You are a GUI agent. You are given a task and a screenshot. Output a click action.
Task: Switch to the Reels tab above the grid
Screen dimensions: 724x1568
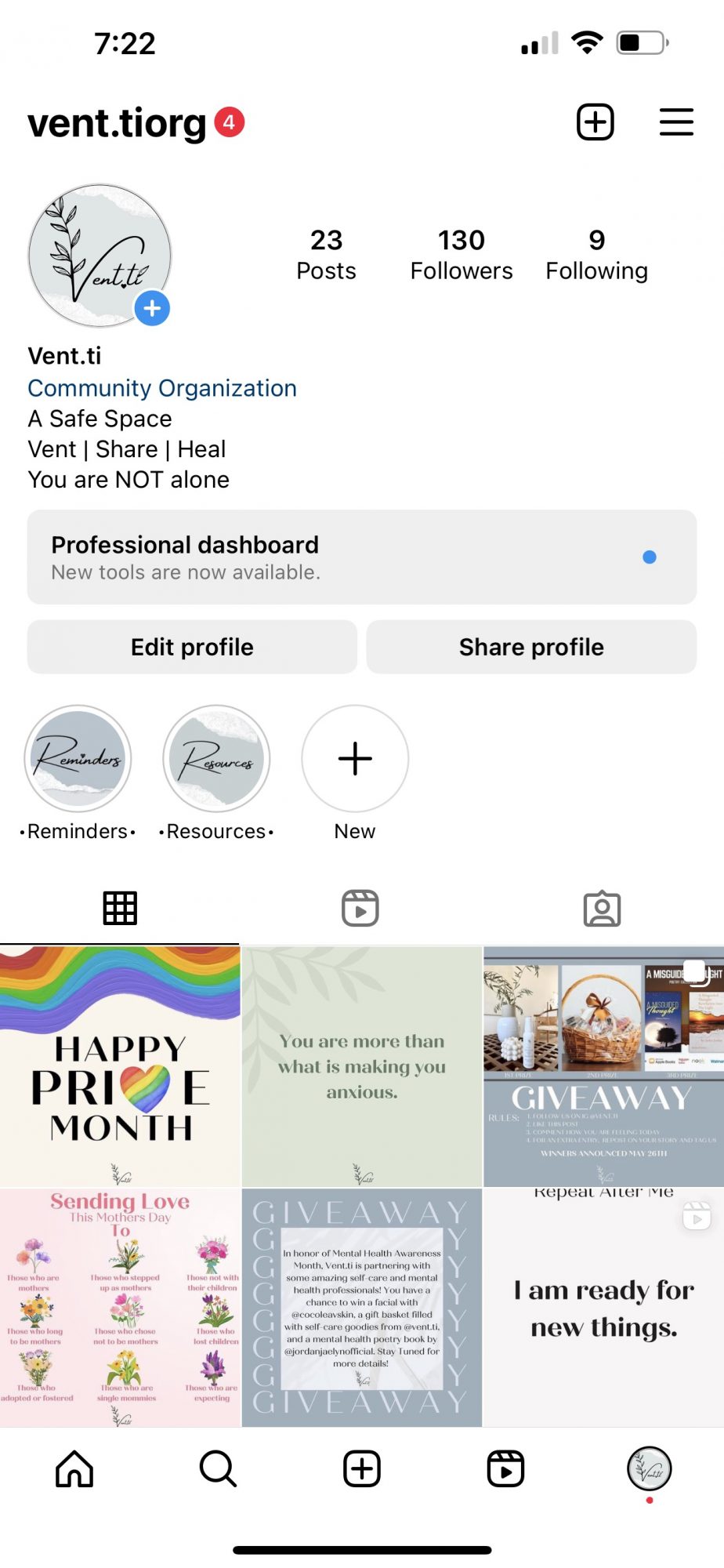pos(360,909)
